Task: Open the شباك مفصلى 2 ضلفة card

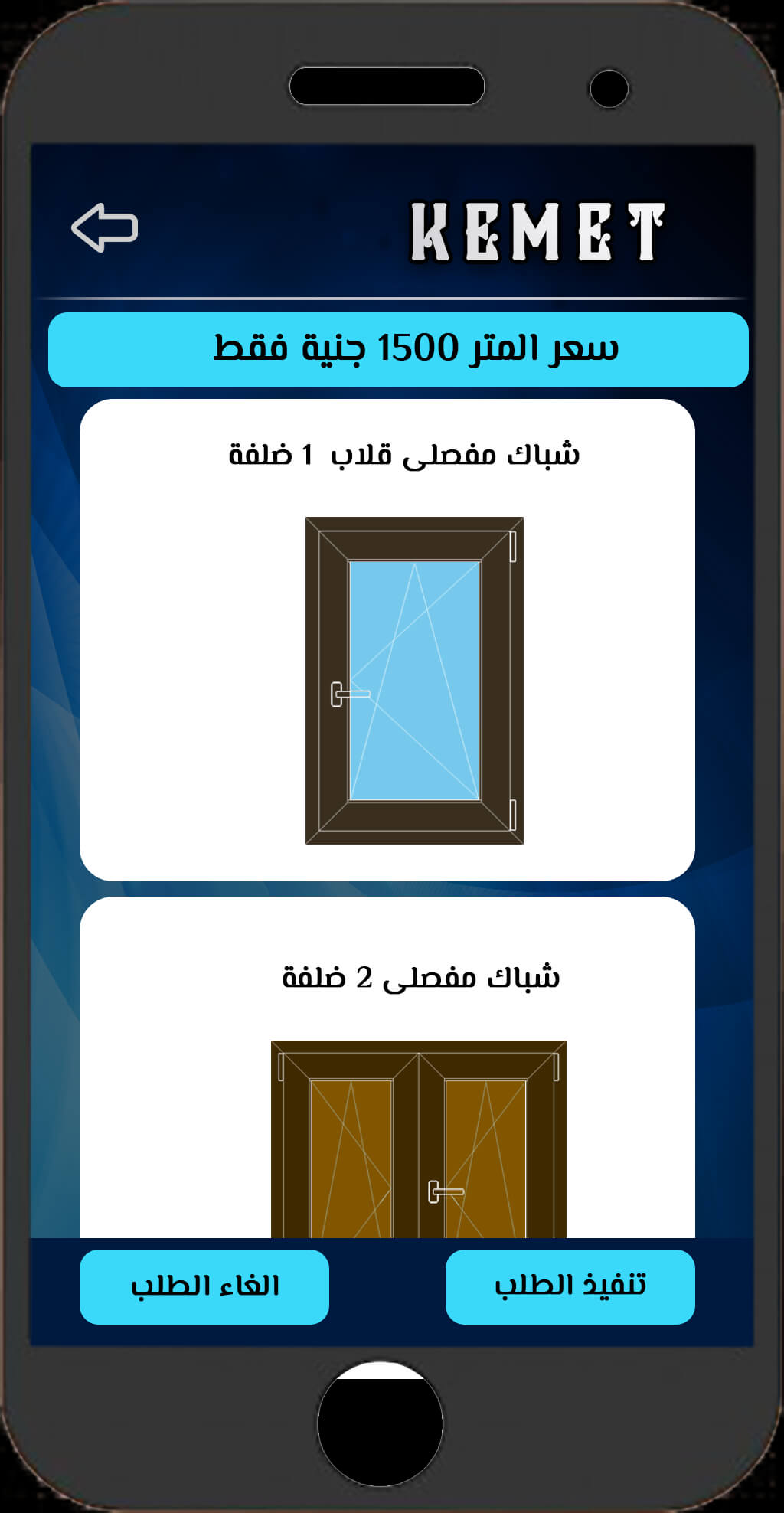Action: click(387, 1072)
